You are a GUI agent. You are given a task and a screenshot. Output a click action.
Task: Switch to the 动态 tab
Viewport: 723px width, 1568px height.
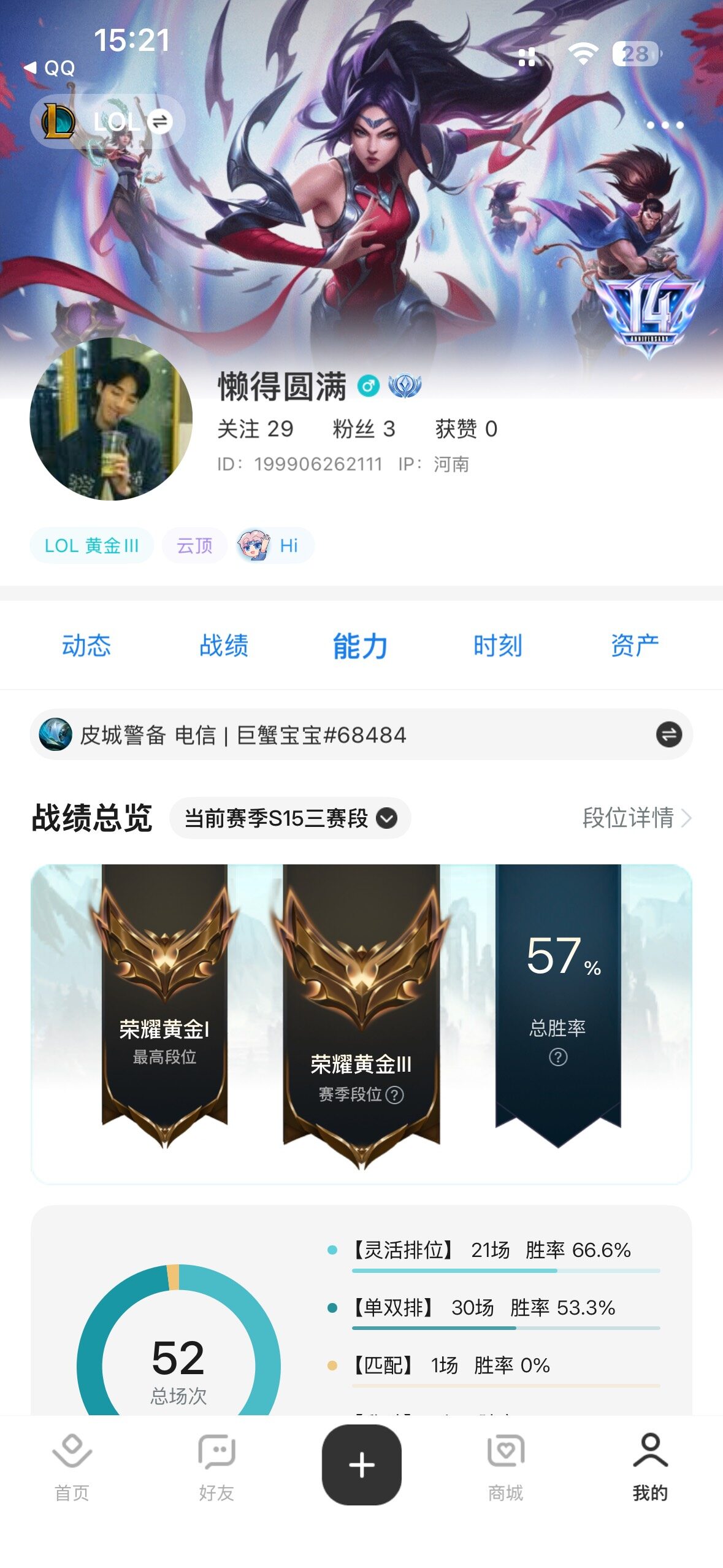(x=86, y=645)
